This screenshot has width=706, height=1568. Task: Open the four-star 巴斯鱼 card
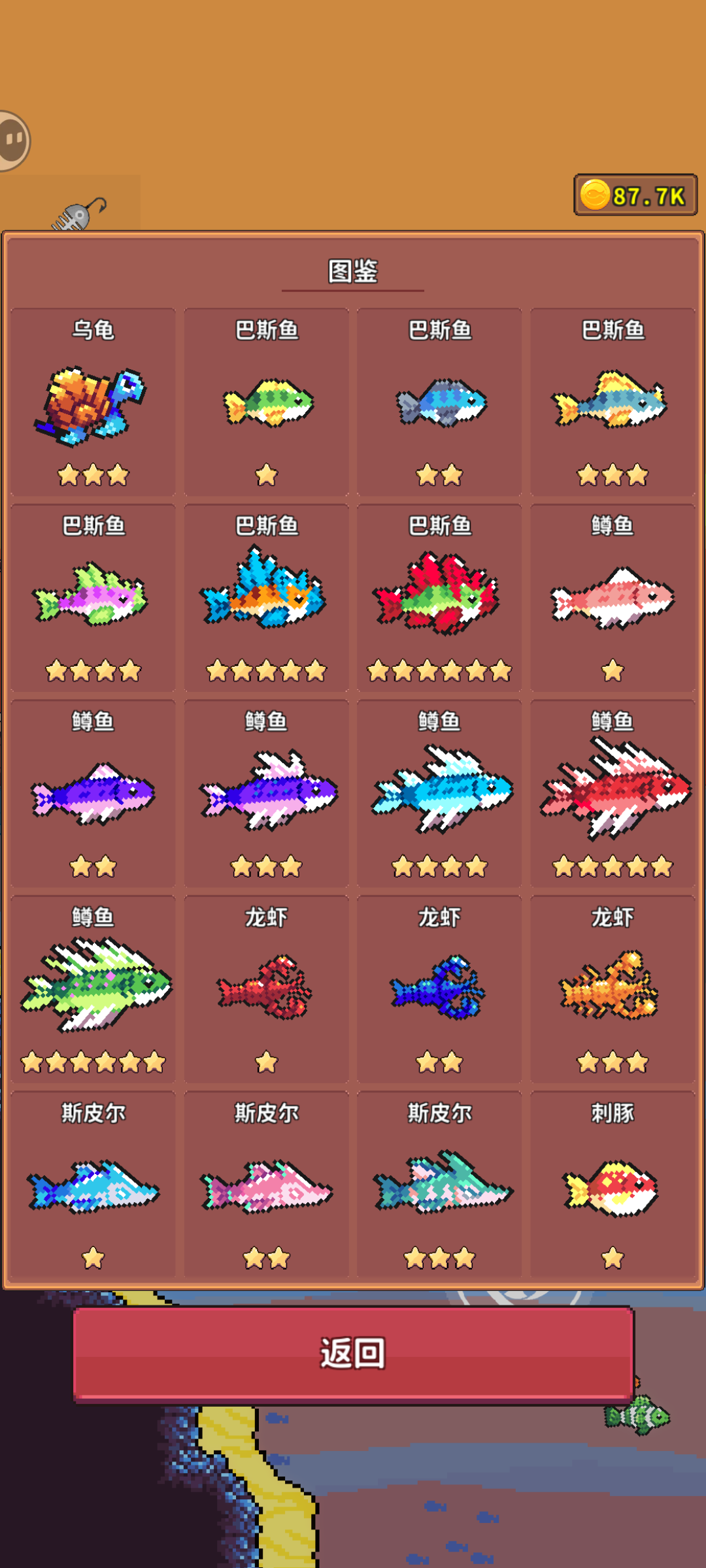coord(93,598)
